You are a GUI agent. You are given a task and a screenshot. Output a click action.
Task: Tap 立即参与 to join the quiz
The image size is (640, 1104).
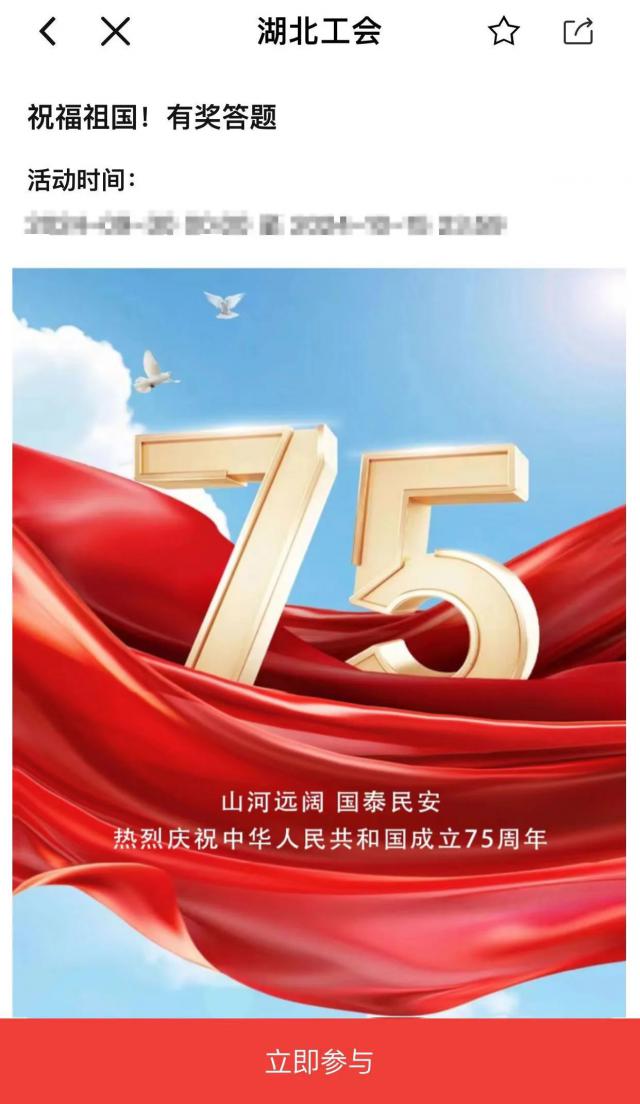320,1061
